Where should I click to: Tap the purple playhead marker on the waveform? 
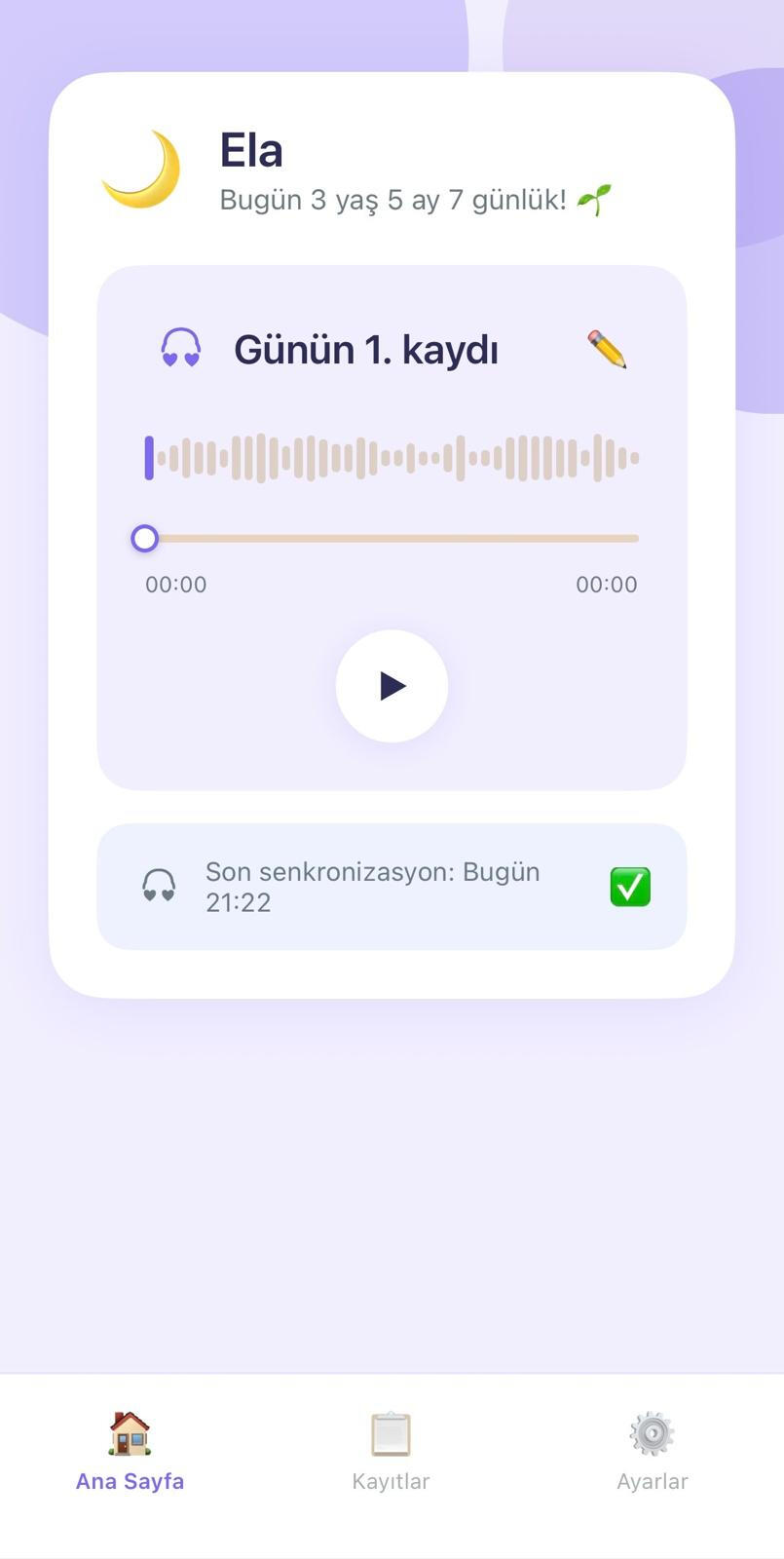[149, 456]
